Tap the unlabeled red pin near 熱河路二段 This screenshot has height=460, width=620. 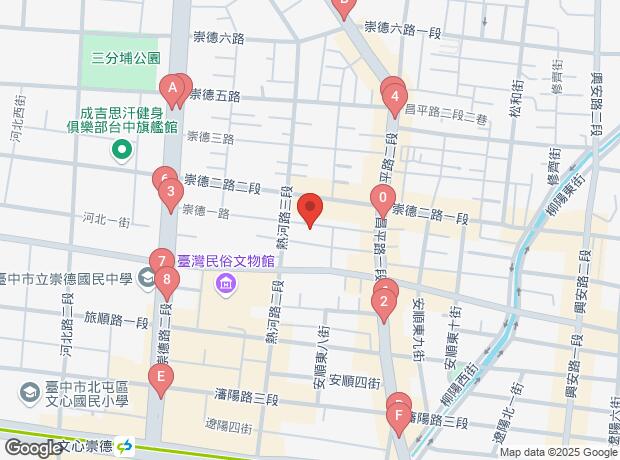coord(311,211)
